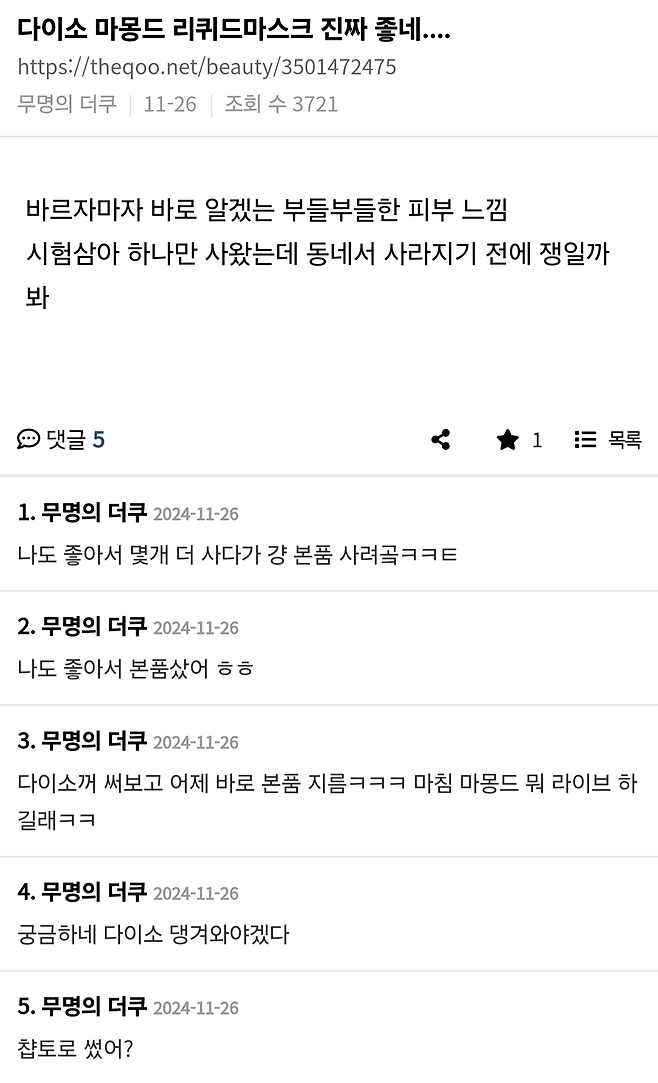
Task: Open the theqoo.net post URL link
Action: tap(206, 67)
